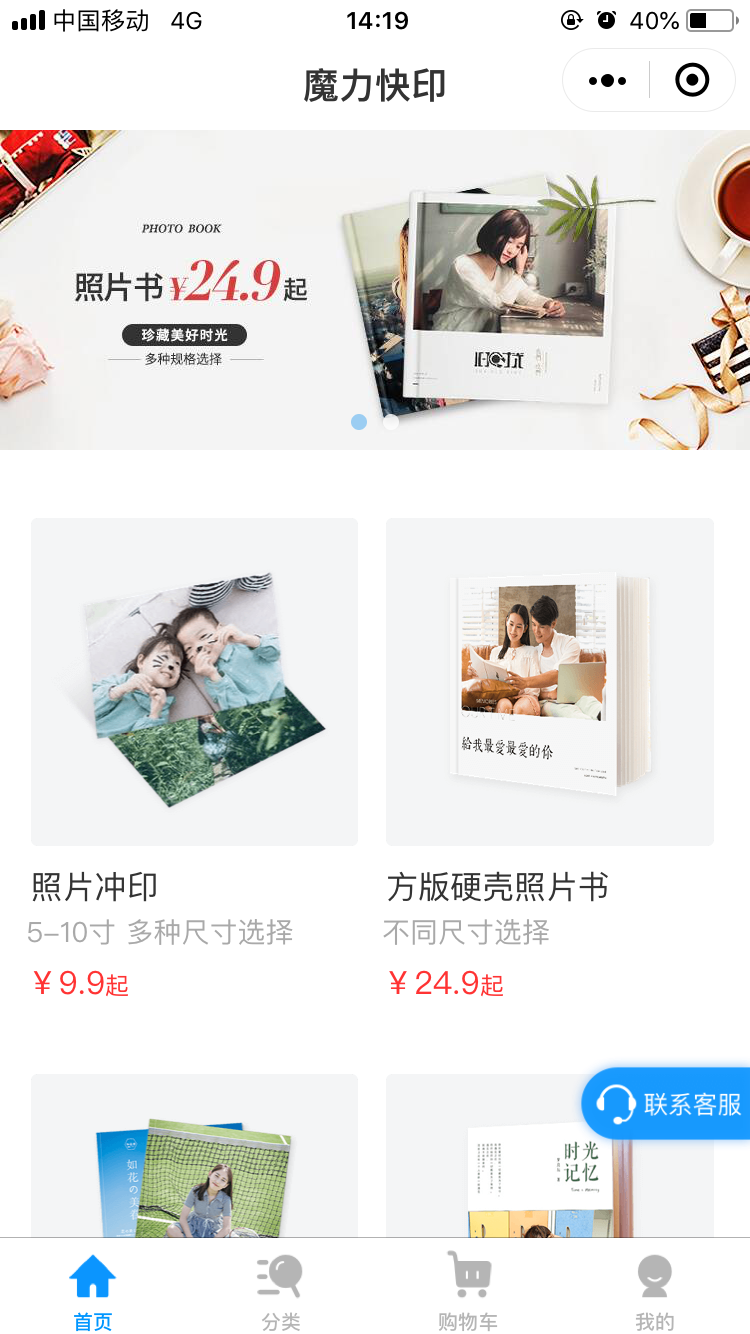Select the second banner page indicator dot
Screen dimensions: 750x1334
tap(391, 422)
